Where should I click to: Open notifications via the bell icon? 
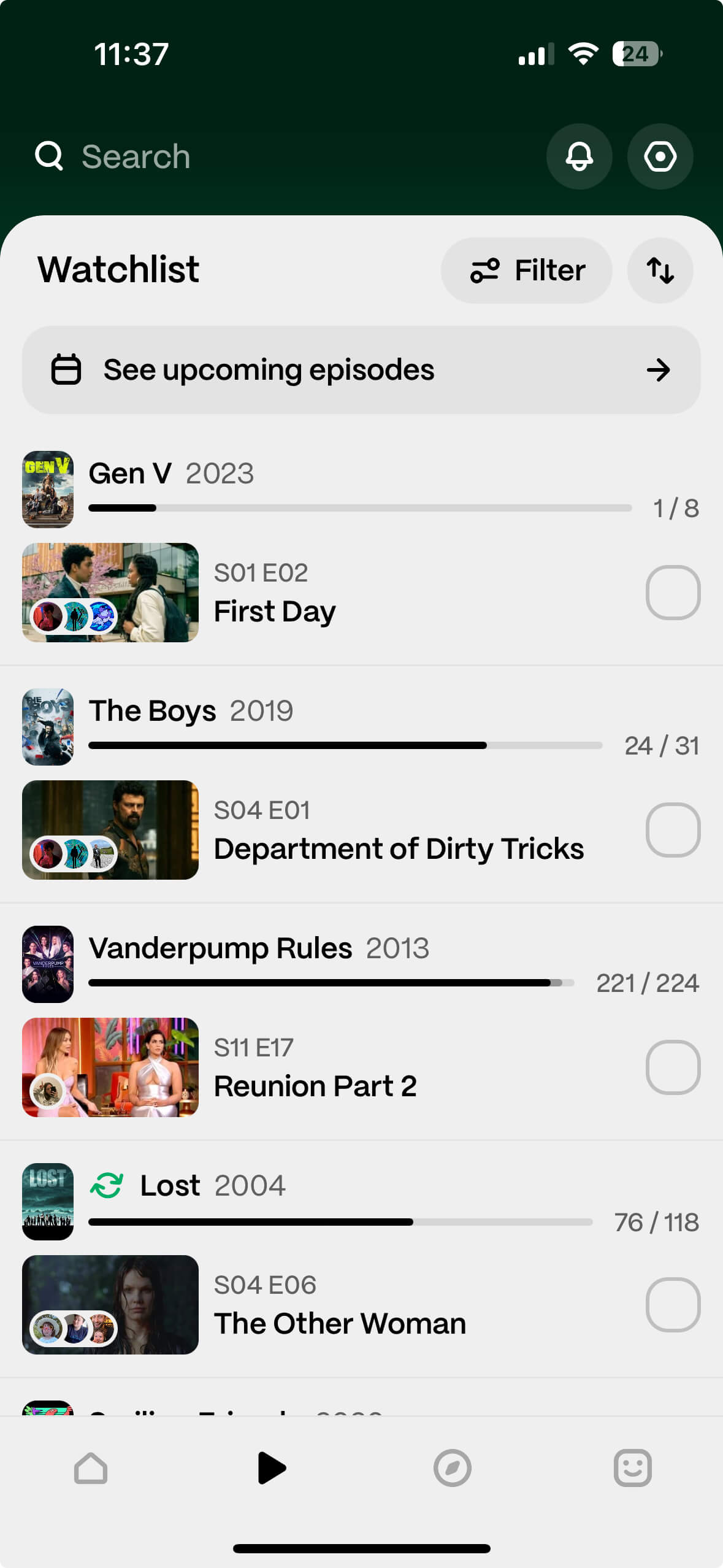(579, 157)
